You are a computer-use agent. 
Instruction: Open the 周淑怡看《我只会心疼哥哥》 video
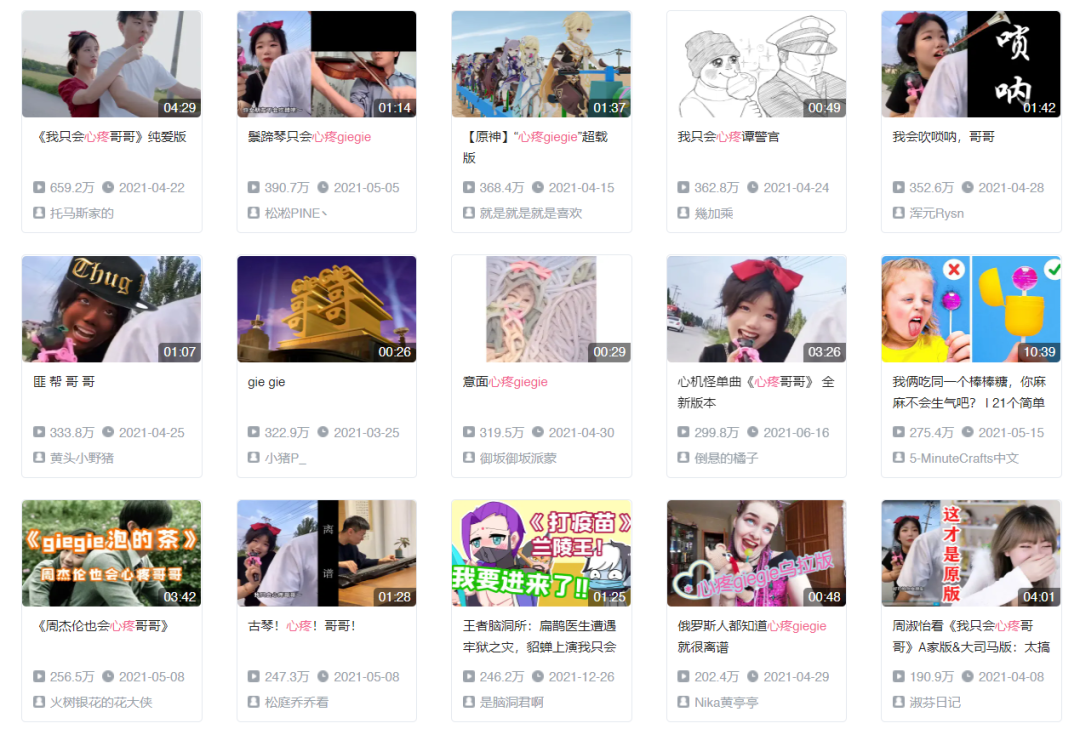[970, 553]
